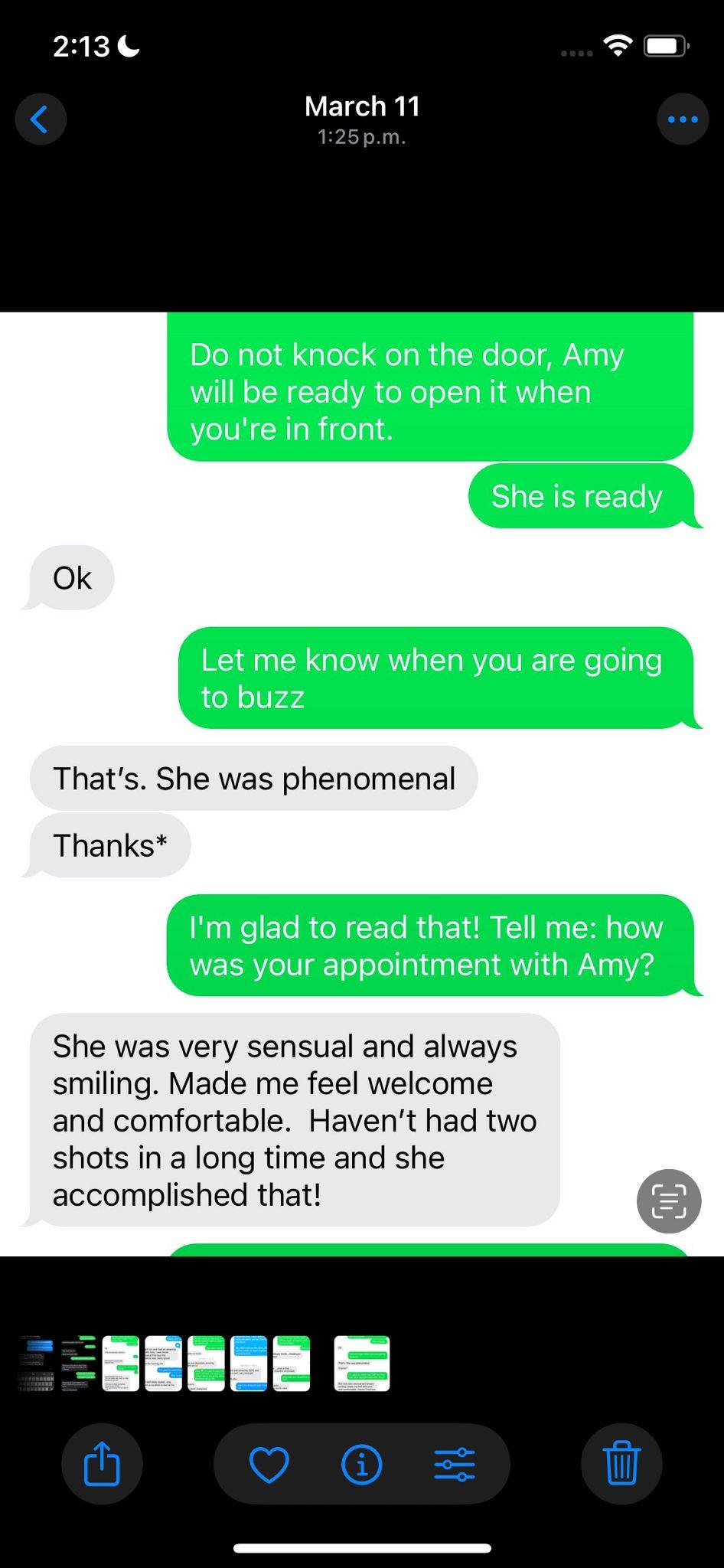724x1568 pixels.
Task: Open the three-dot more options menu
Action: point(683,119)
